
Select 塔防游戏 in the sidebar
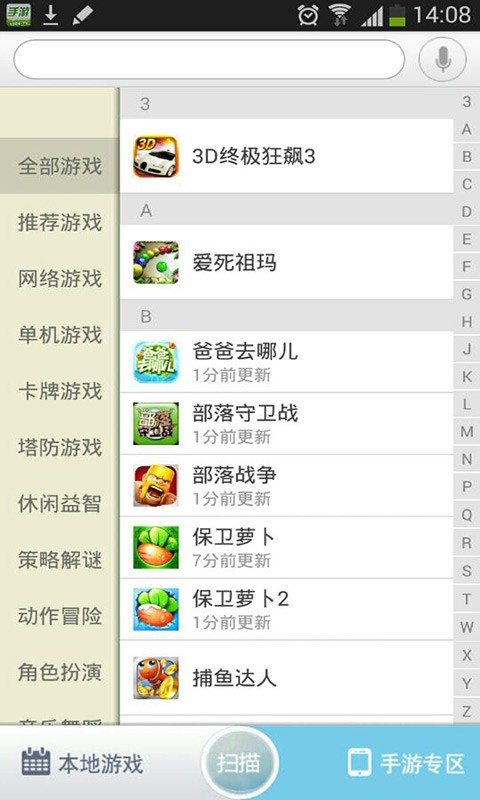click(60, 447)
